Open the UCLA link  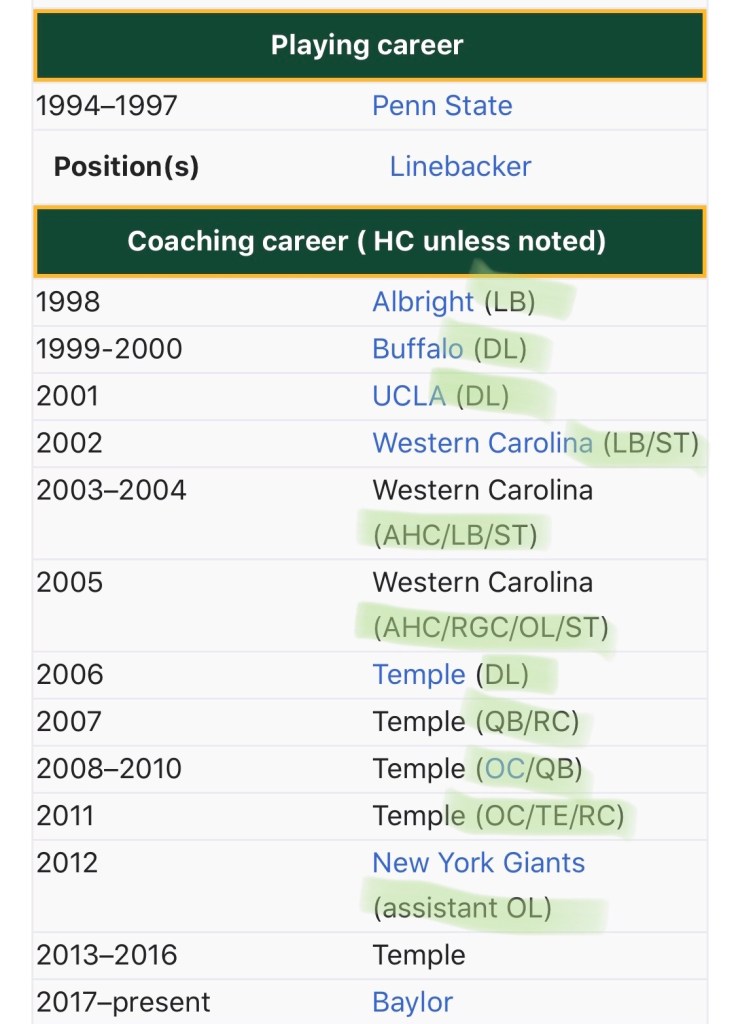[408, 396]
